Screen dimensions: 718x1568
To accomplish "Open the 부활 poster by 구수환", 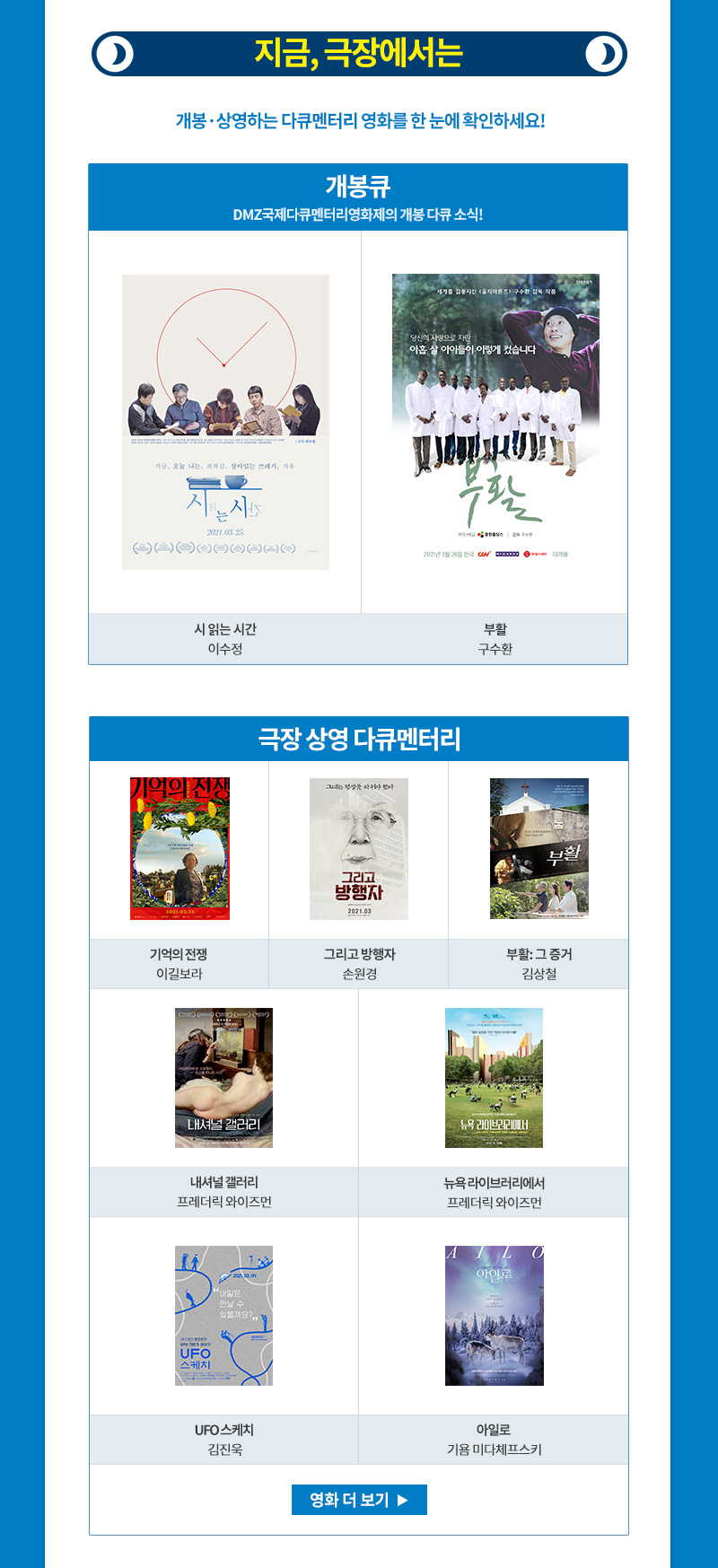I will pos(495,421).
